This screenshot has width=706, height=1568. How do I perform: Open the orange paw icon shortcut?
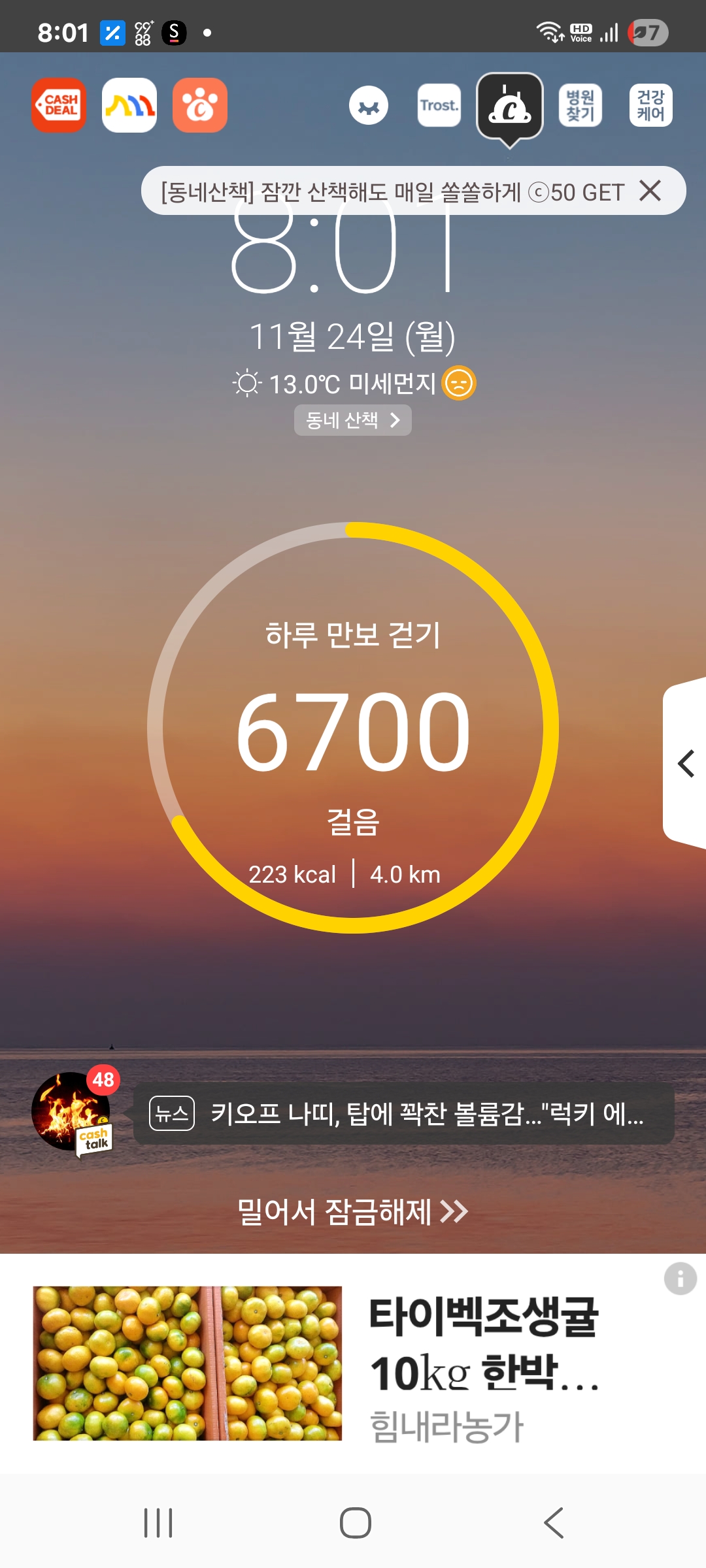pyautogui.click(x=200, y=105)
